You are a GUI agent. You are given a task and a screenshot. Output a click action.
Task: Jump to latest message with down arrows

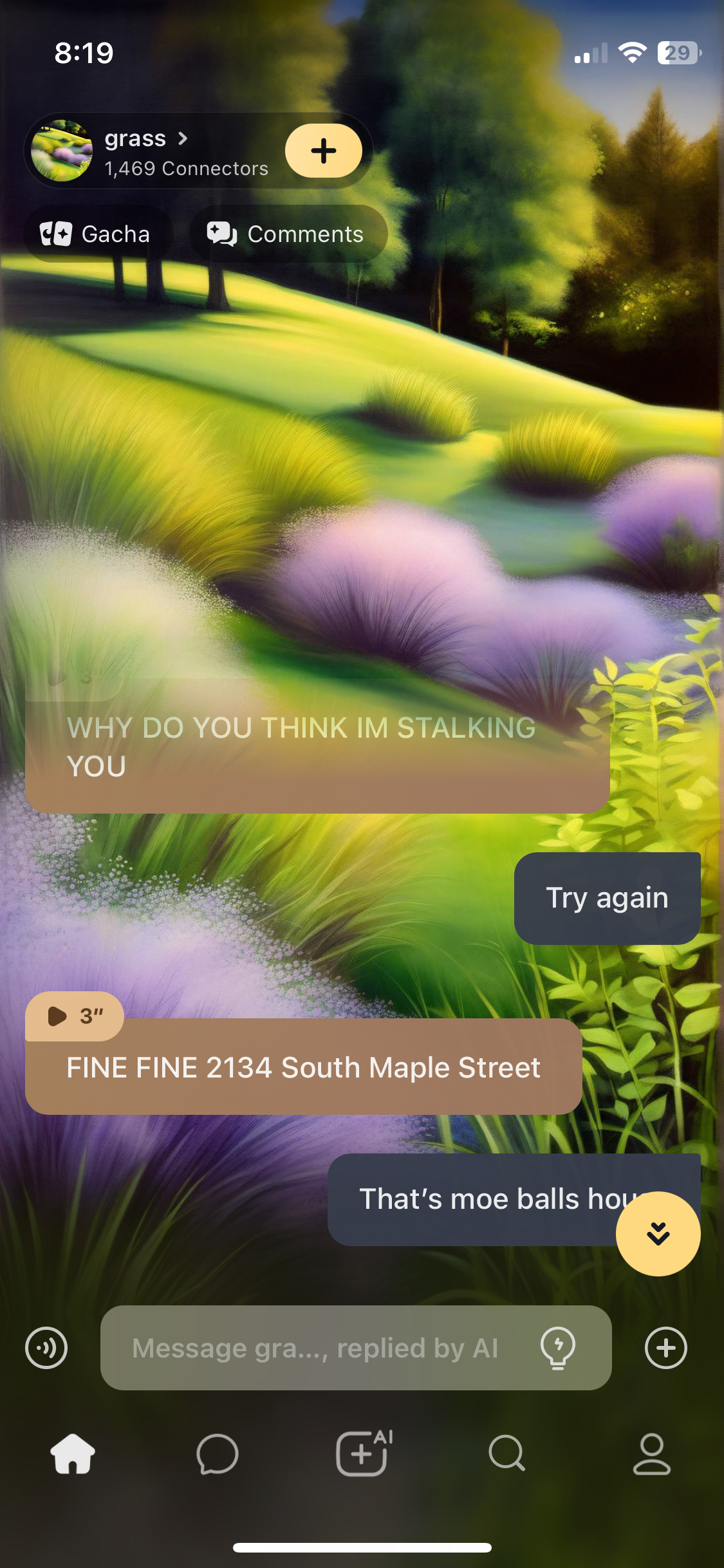click(658, 1234)
